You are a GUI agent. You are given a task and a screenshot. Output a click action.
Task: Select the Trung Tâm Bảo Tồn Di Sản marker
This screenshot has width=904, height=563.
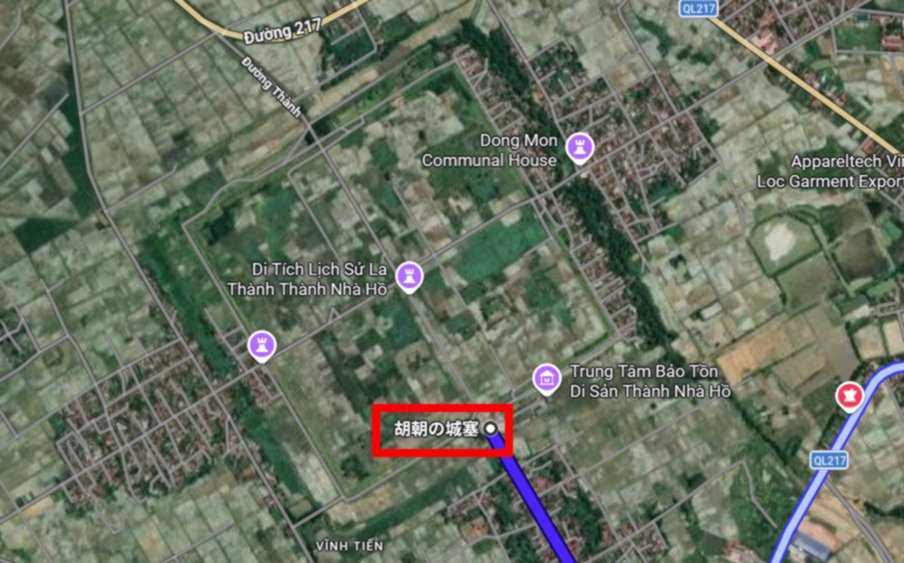click(x=546, y=378)
